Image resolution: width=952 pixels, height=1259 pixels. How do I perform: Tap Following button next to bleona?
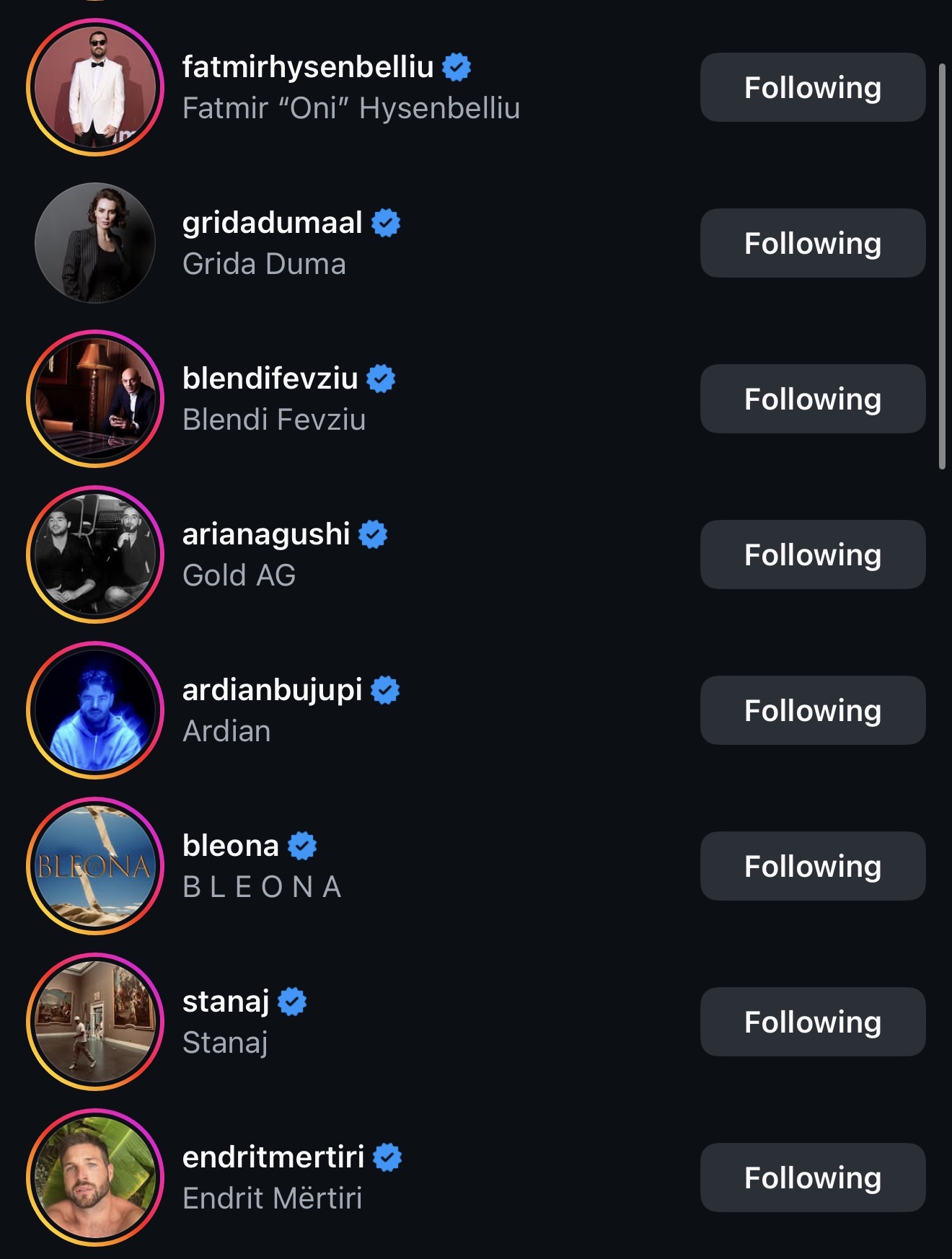coord(812,866)
